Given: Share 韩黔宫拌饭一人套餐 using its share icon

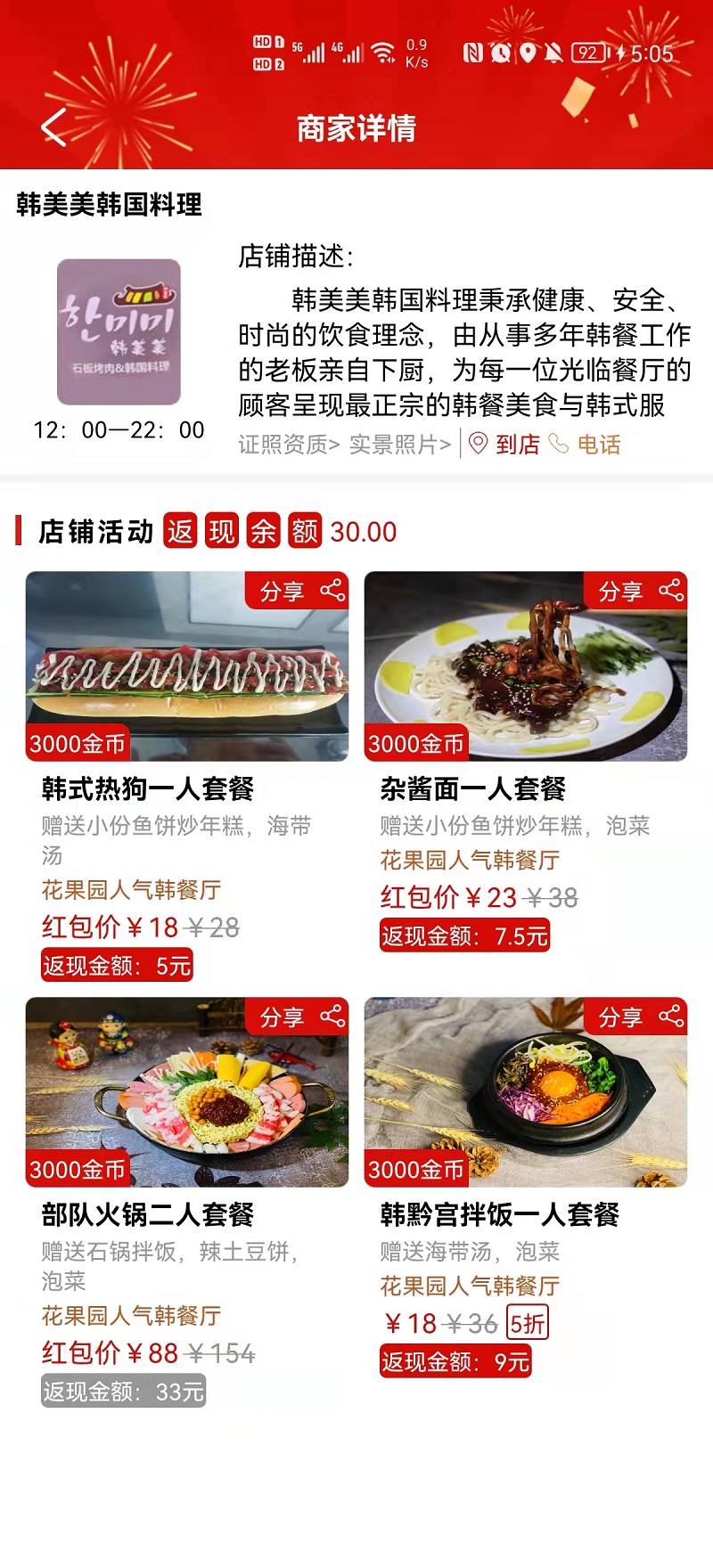Looking at the screenshot, I should [x=670, y=1017].
